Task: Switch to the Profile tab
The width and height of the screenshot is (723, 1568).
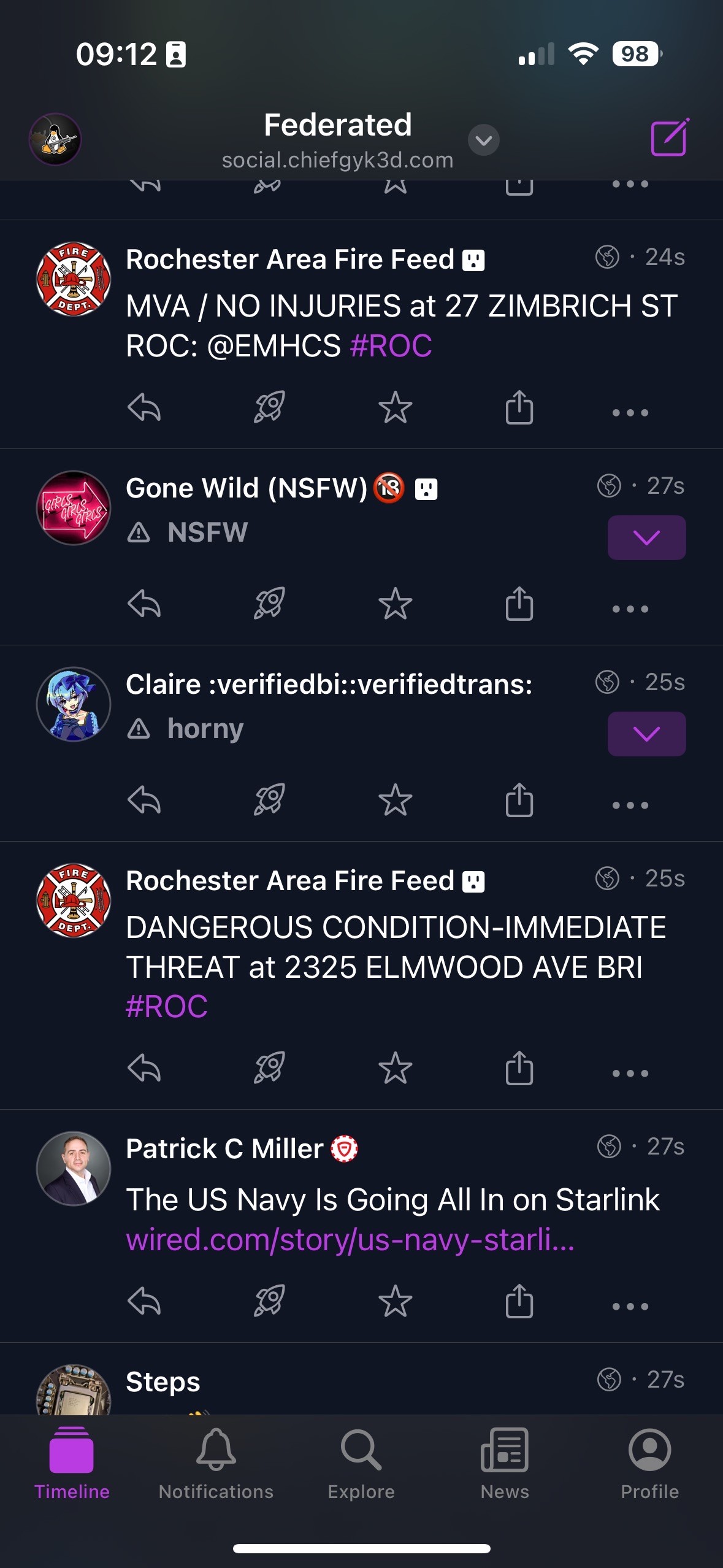Action: [x=650, y=1464]
